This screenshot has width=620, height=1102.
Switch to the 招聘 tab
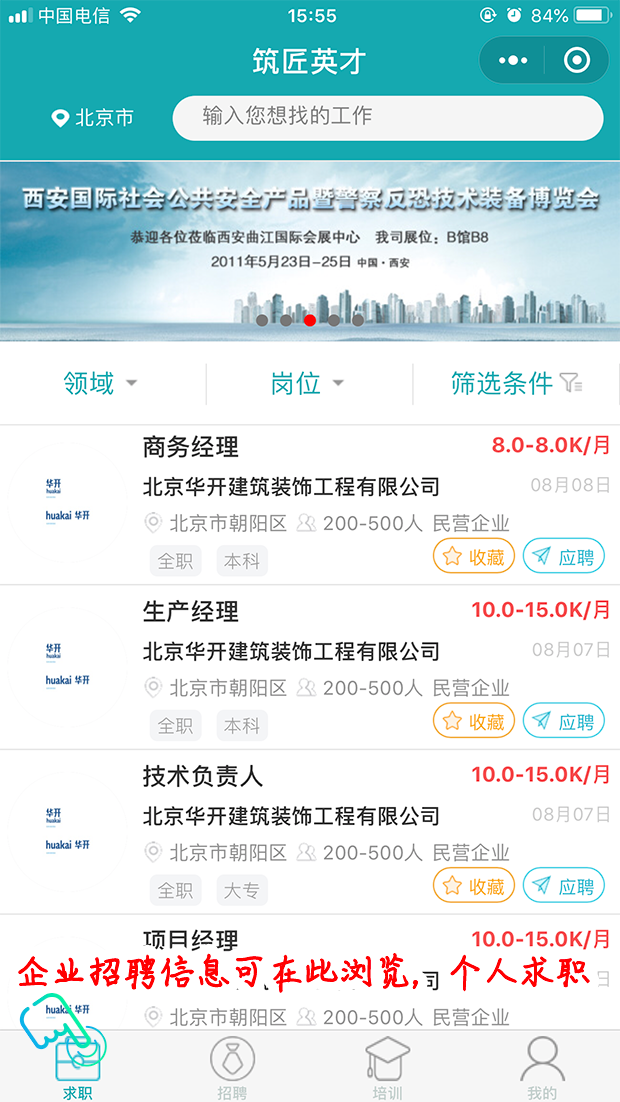click(232, 1068)
